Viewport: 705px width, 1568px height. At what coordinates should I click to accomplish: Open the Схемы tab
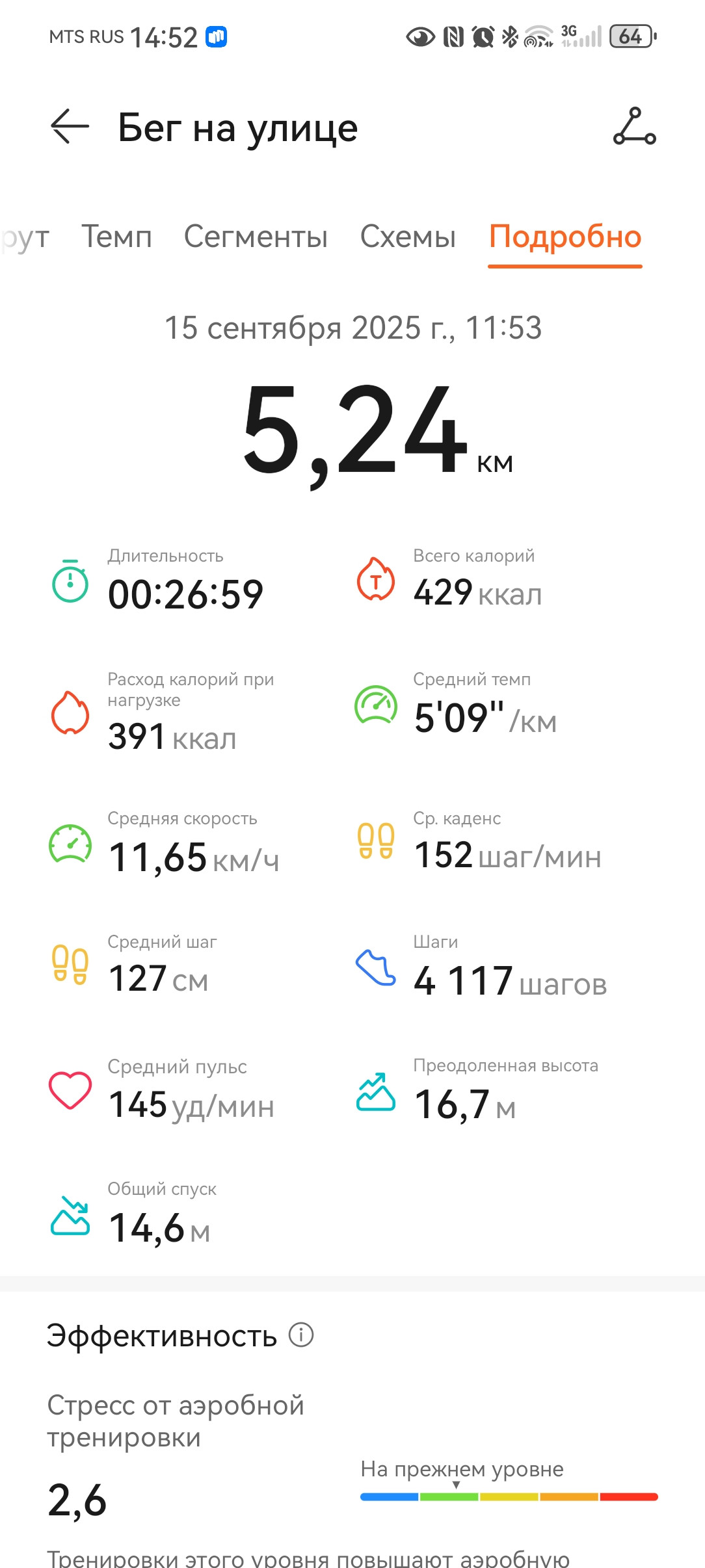point(408,237)
